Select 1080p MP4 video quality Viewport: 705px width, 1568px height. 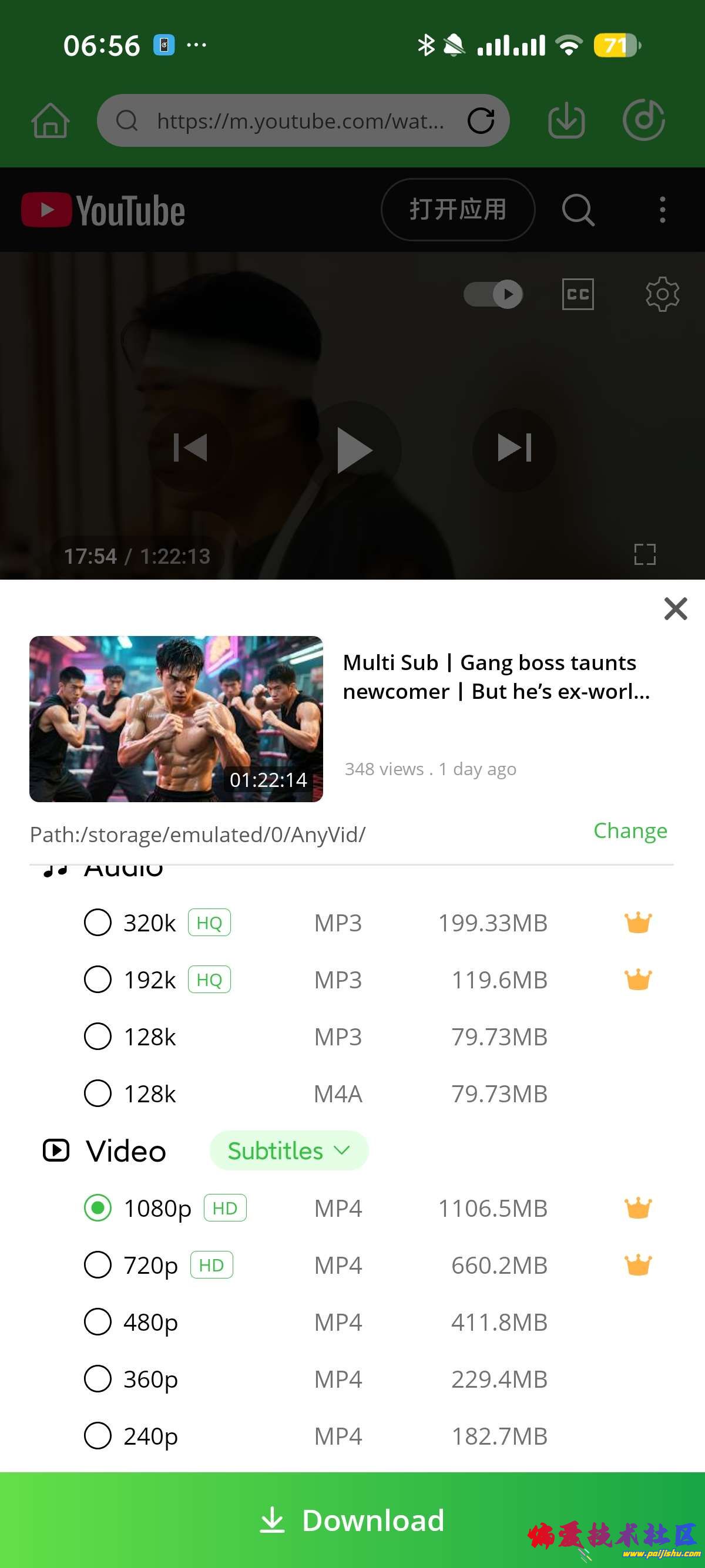click(x=98, y=1207)
